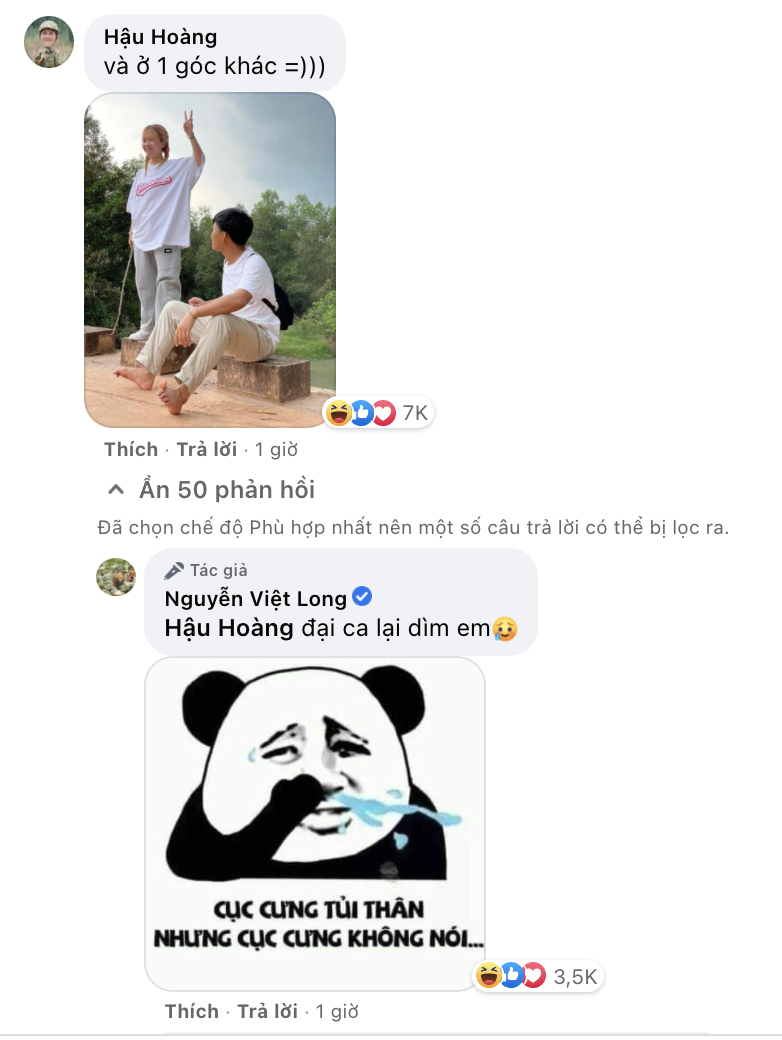Image resolution: width=782 pixels, height=1040 pixels.
Task: Like Hậu Hoàng's comment with Thích
Action: [131, 449]
